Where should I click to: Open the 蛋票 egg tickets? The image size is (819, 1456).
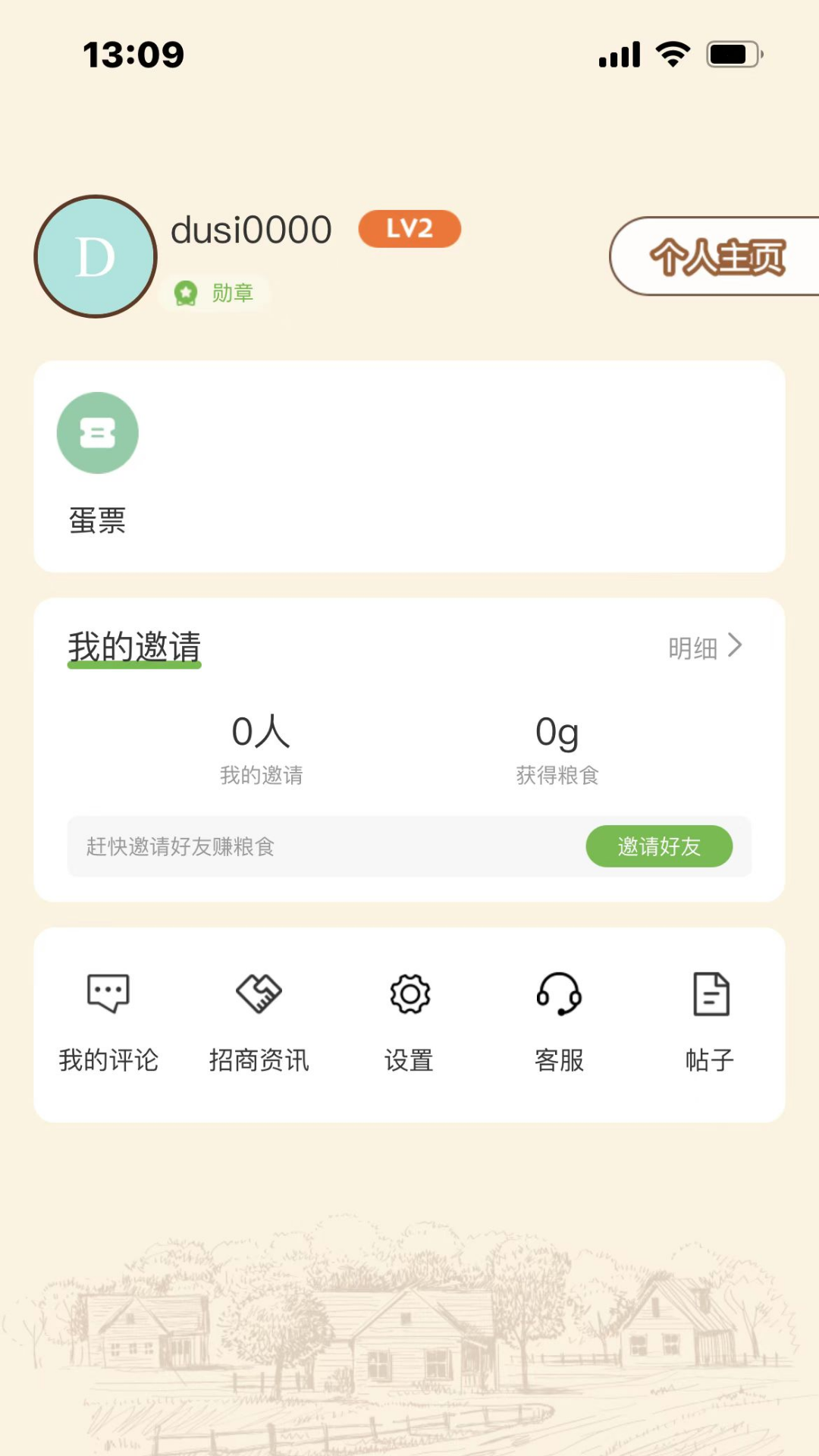(98, 463)
